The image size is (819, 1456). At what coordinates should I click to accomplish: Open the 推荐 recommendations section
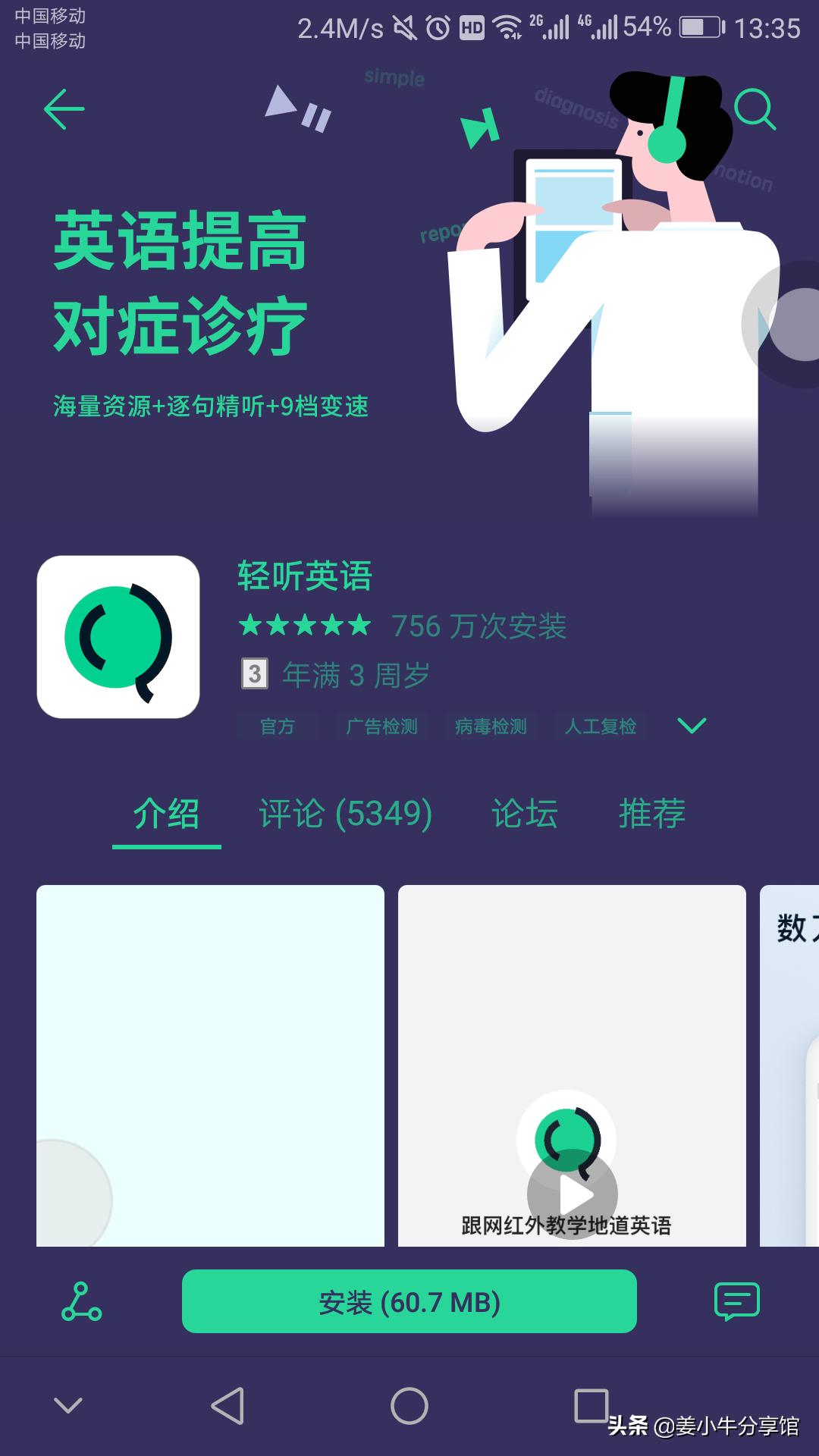tap(651, 815)
